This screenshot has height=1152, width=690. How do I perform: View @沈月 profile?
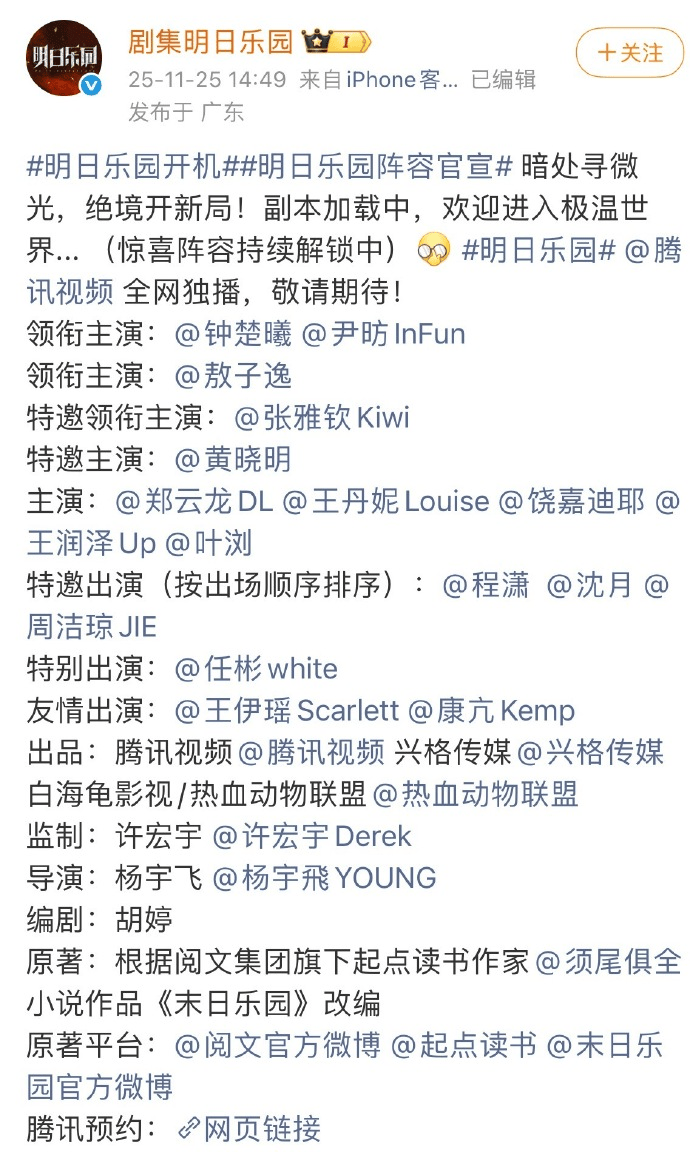click(590, 585)
